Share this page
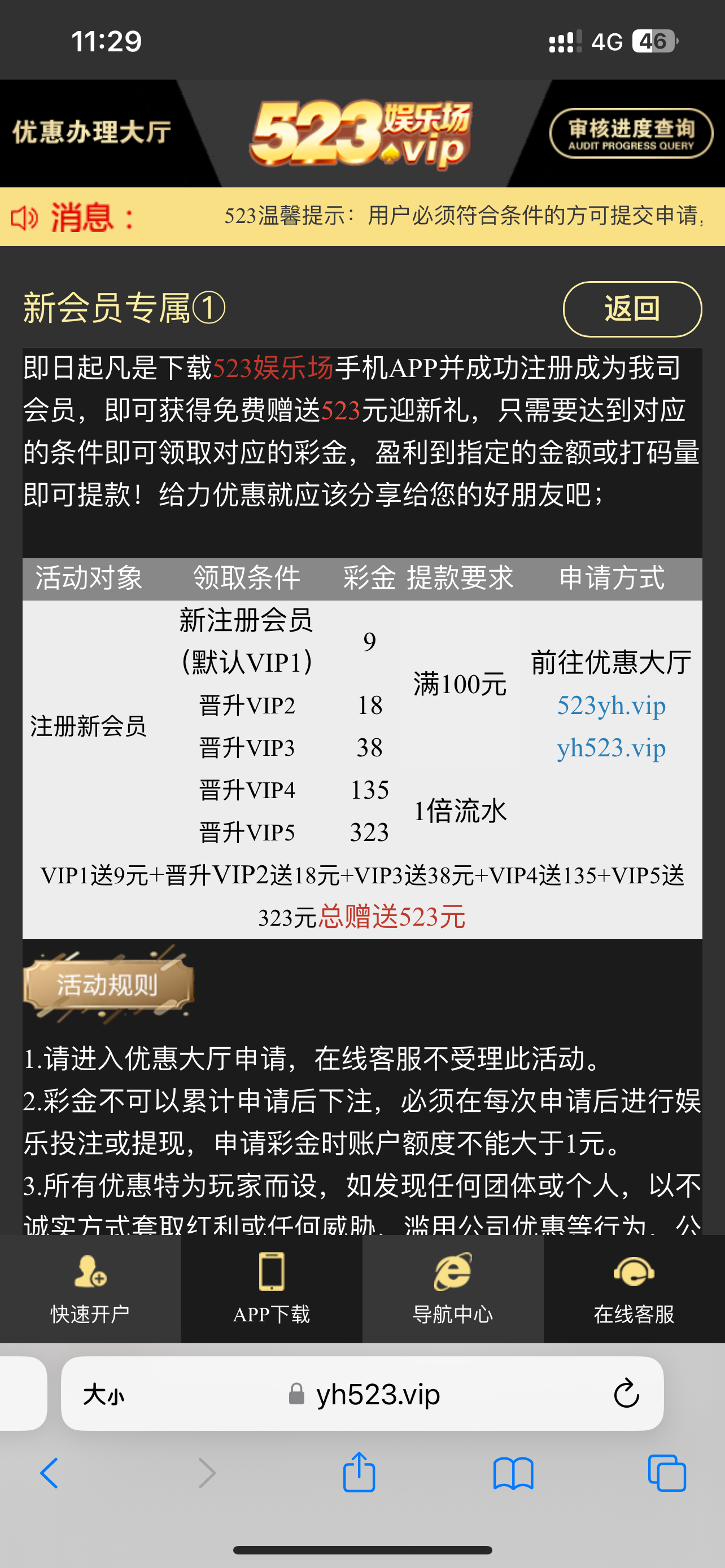This screenshot has height=1568, width=725. pyautogui.click(x=359, y=1473)
